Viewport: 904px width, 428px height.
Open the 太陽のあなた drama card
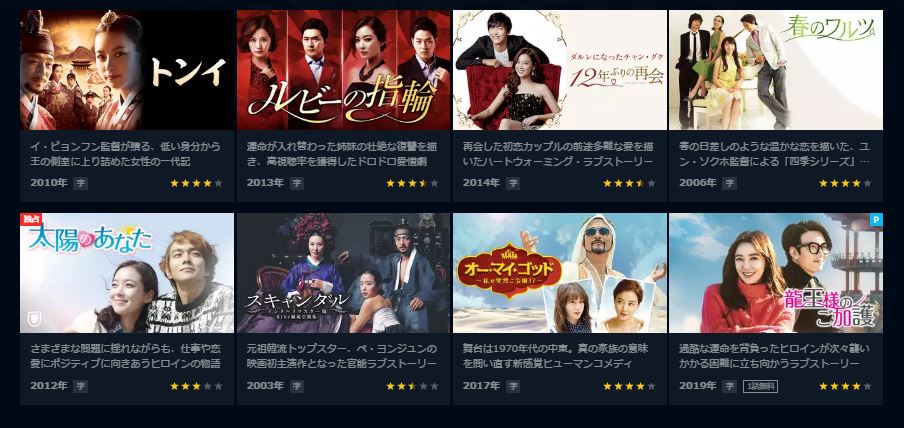tap(127, 273)
